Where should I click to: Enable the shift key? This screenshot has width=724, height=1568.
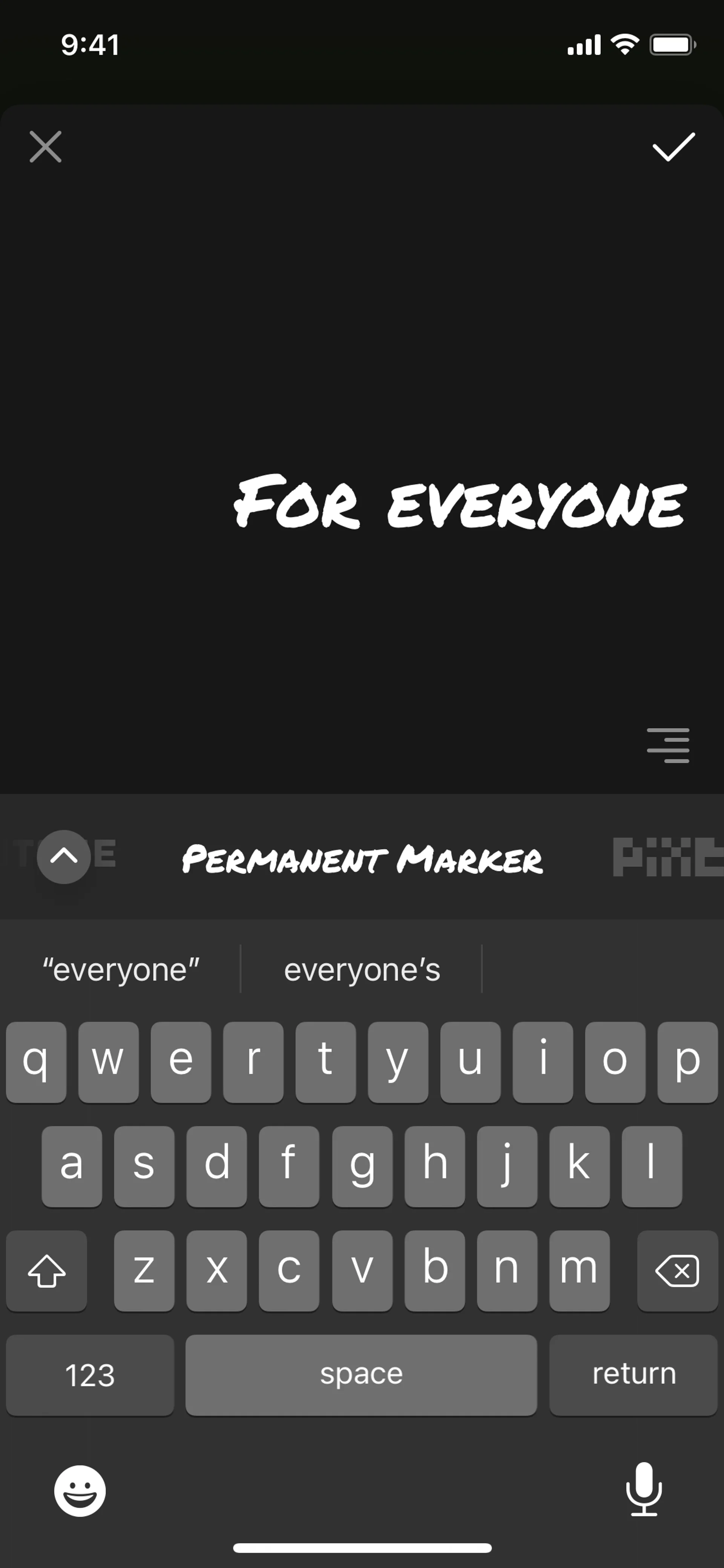47,1270
